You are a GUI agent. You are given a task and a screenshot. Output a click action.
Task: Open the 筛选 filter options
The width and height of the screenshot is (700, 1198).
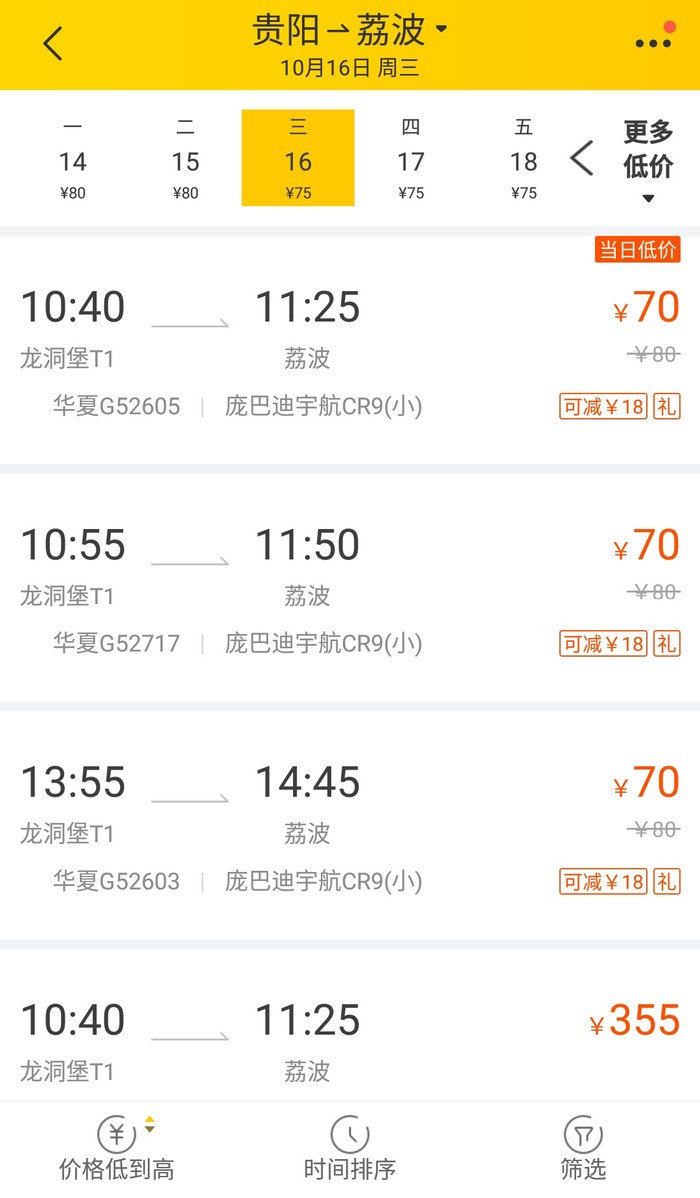click(x=583, y=1150)
